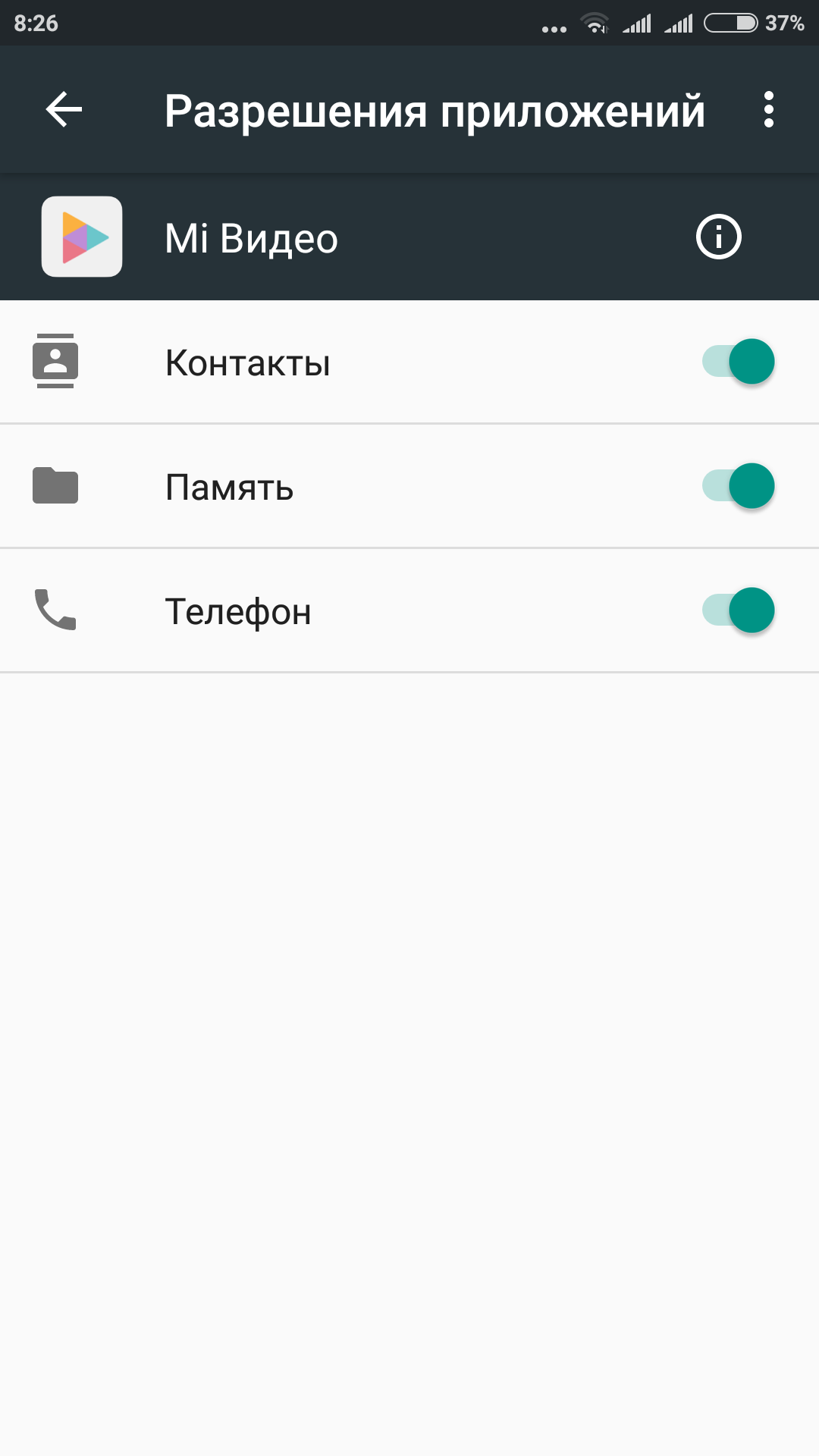Disable the Контакты permission switch

coord(738,362)
